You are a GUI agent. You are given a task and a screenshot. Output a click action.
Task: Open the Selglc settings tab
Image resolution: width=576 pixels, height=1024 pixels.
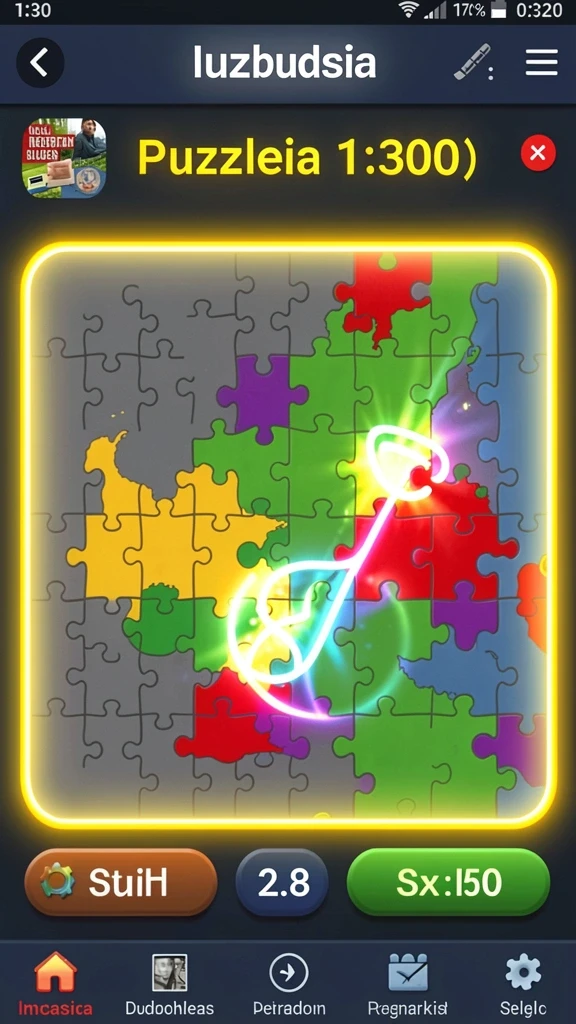(x=523, y=985)
